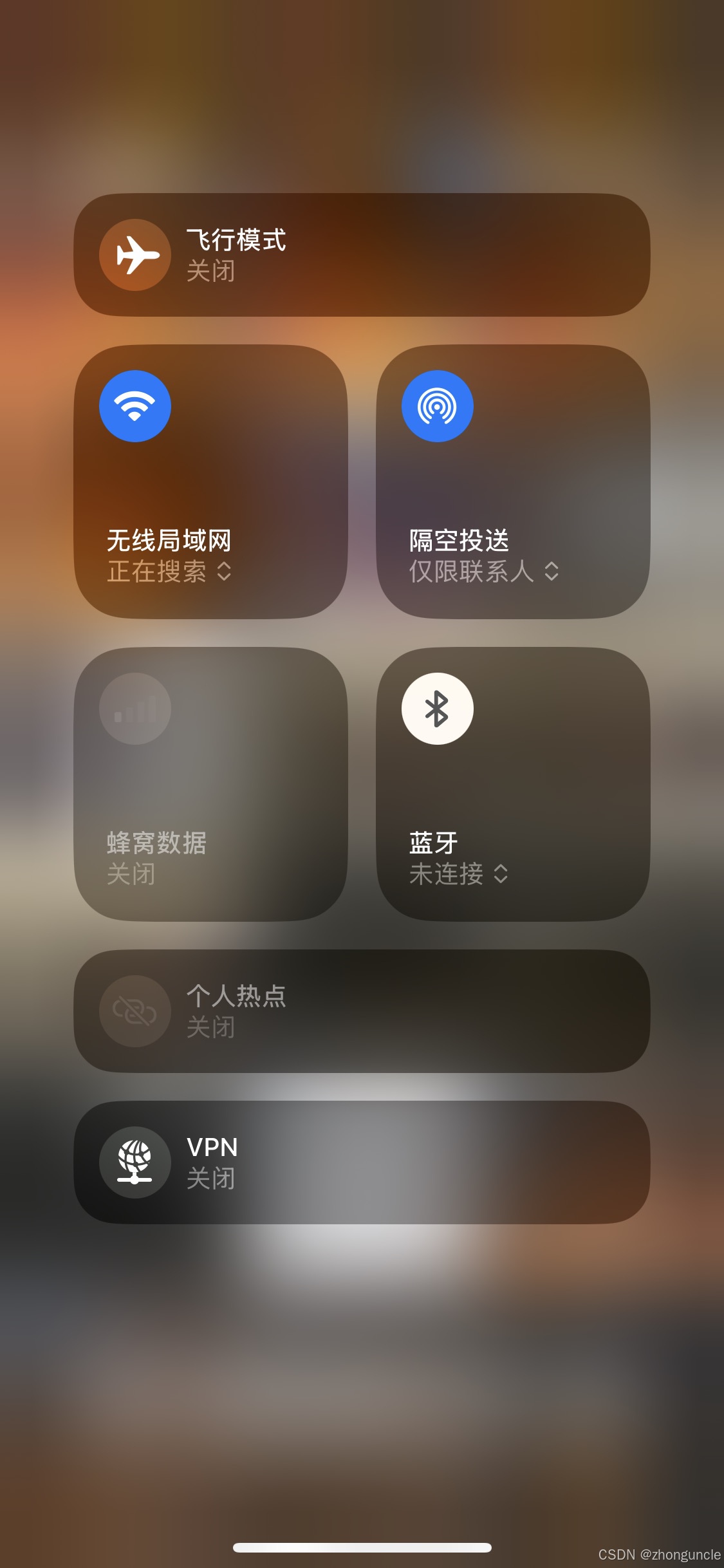Tap the VPN globe icon
Viewport: 724px width, 1568px height.
click(135, 1162)
